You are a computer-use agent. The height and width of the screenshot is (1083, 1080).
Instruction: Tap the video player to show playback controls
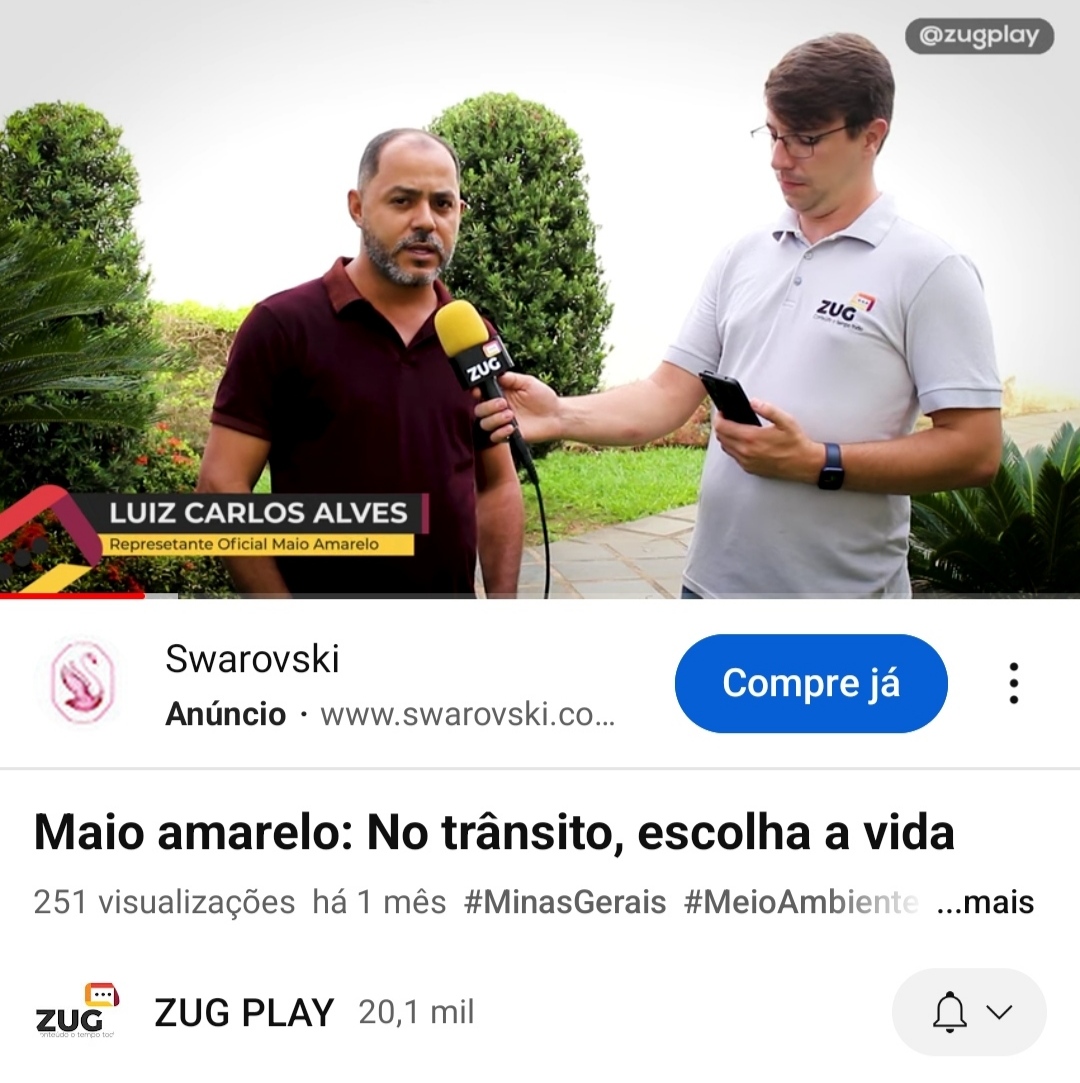[x=540, y=300]
